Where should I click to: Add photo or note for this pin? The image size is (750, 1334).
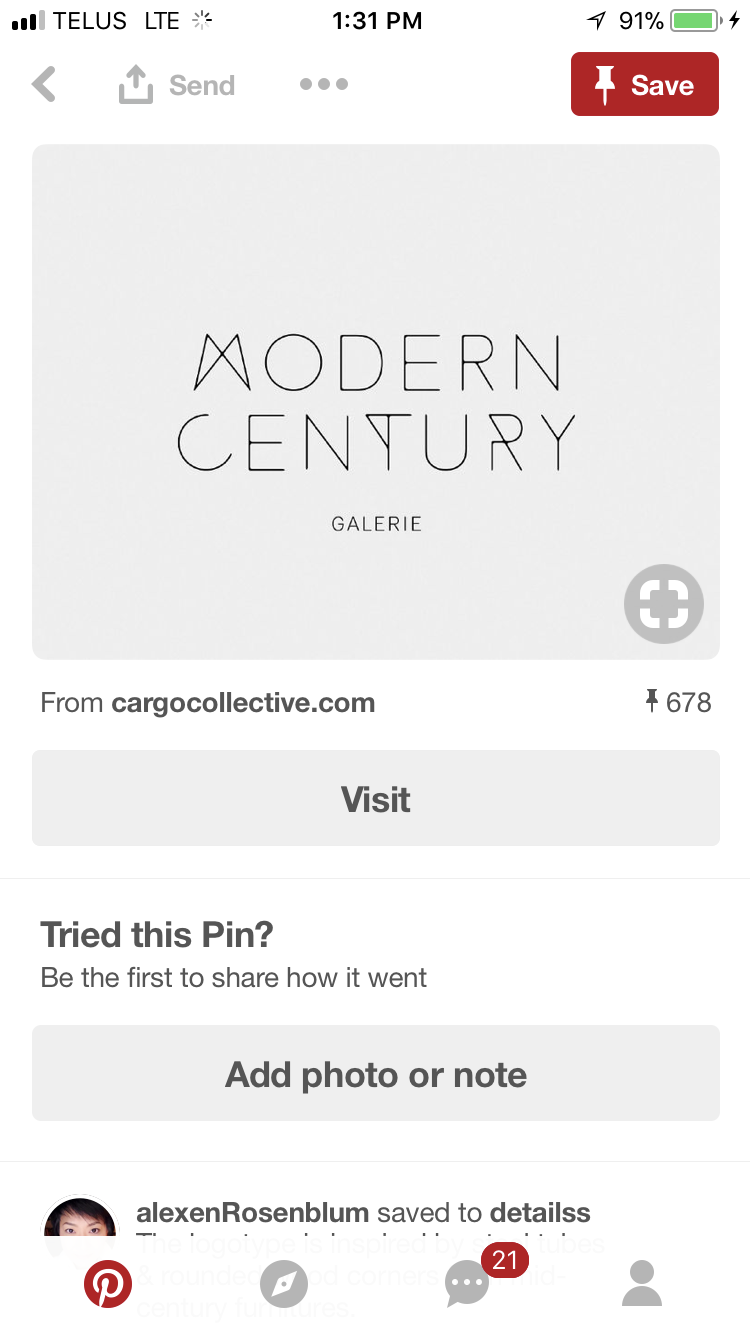(376, 1074)
